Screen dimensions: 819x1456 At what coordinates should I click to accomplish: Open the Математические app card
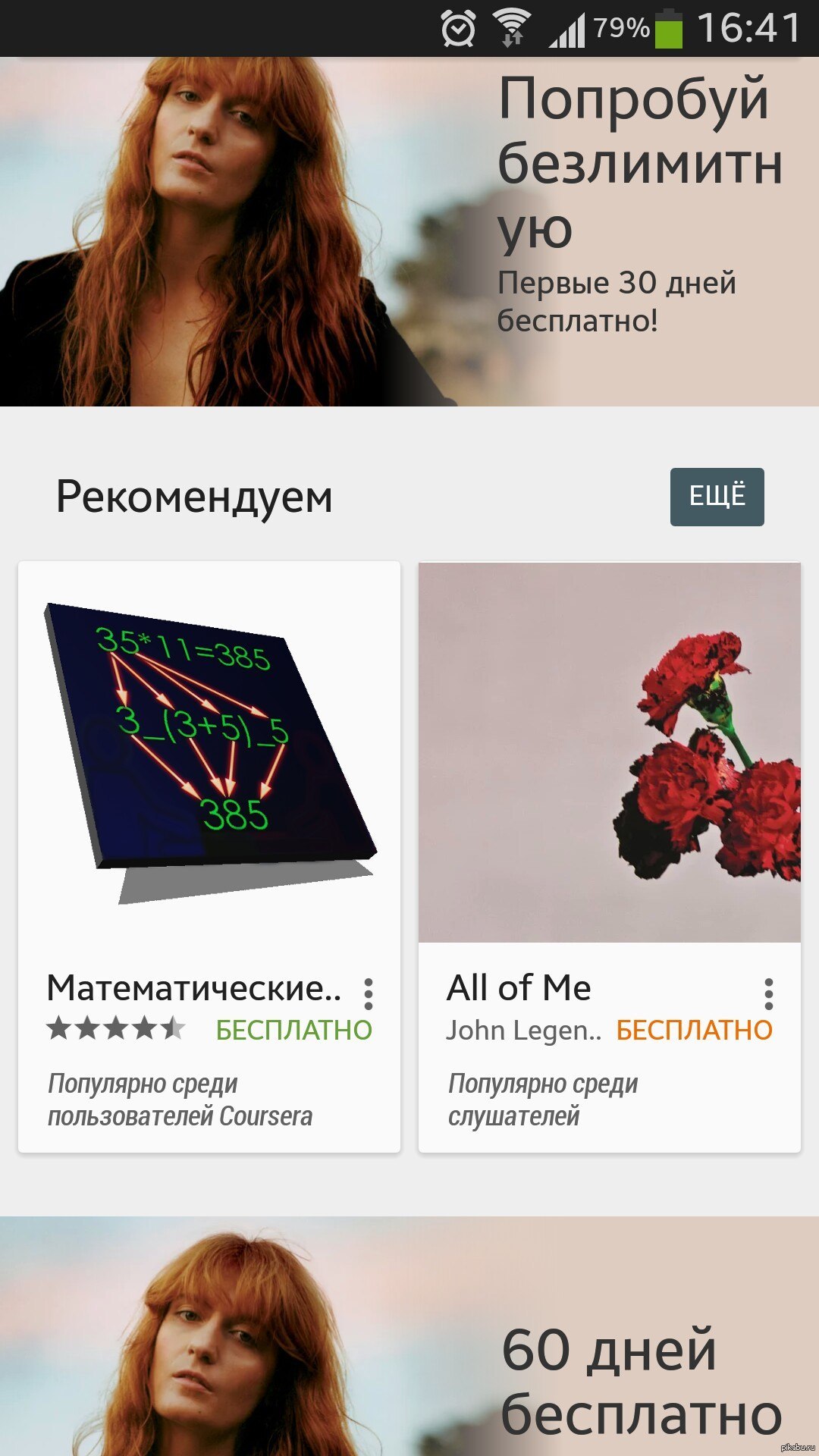[x=209, y=758]
